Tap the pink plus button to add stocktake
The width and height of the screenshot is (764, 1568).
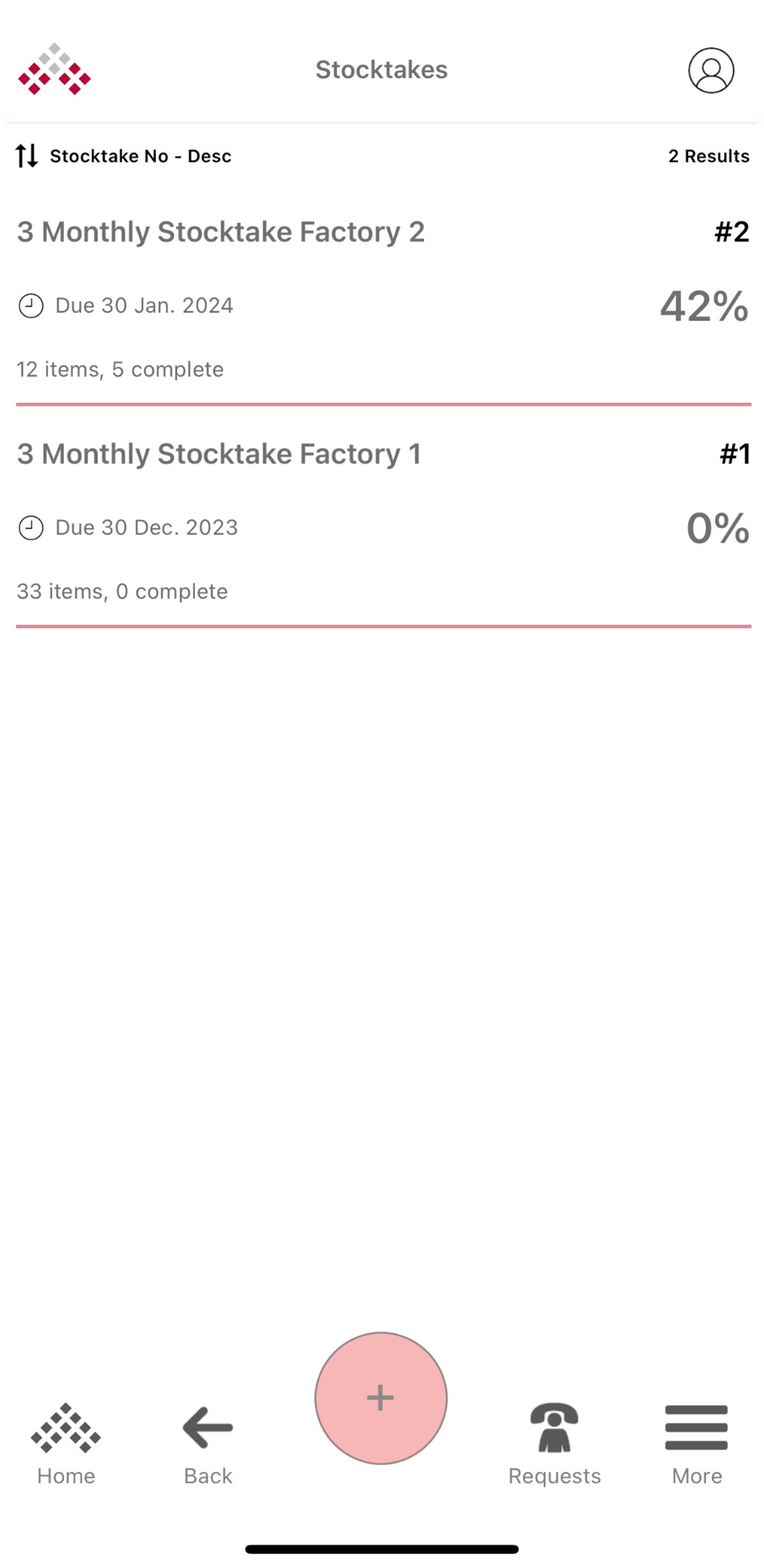point(380,1396)
